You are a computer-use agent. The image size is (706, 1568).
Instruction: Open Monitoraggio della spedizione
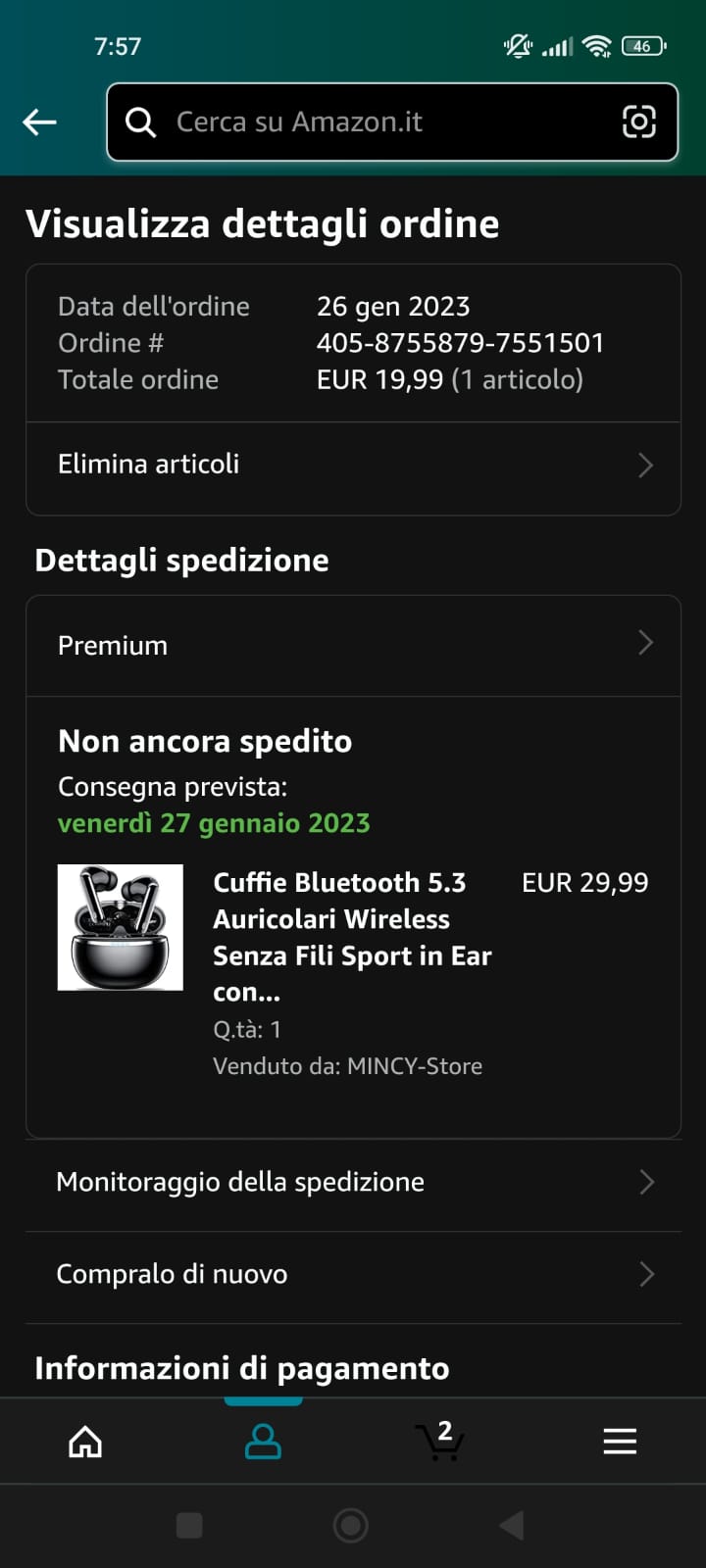point(353,1182)
